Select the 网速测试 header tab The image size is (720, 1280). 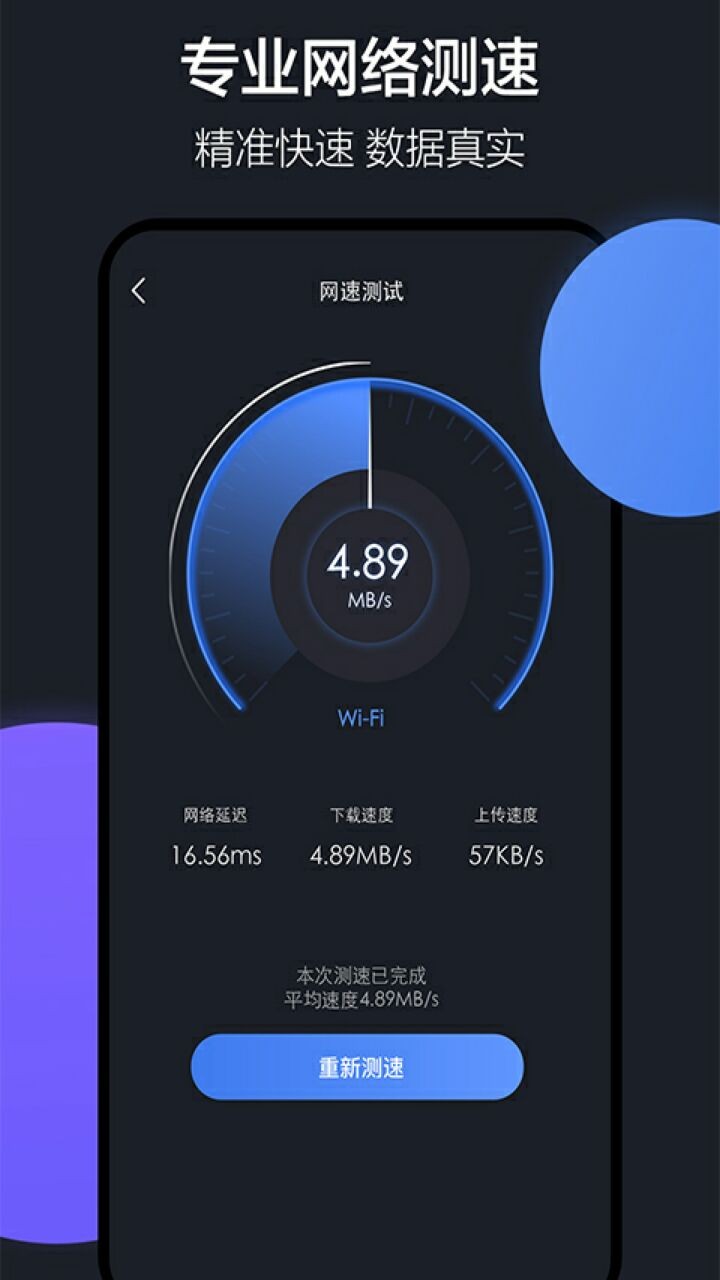coord(360,290)
